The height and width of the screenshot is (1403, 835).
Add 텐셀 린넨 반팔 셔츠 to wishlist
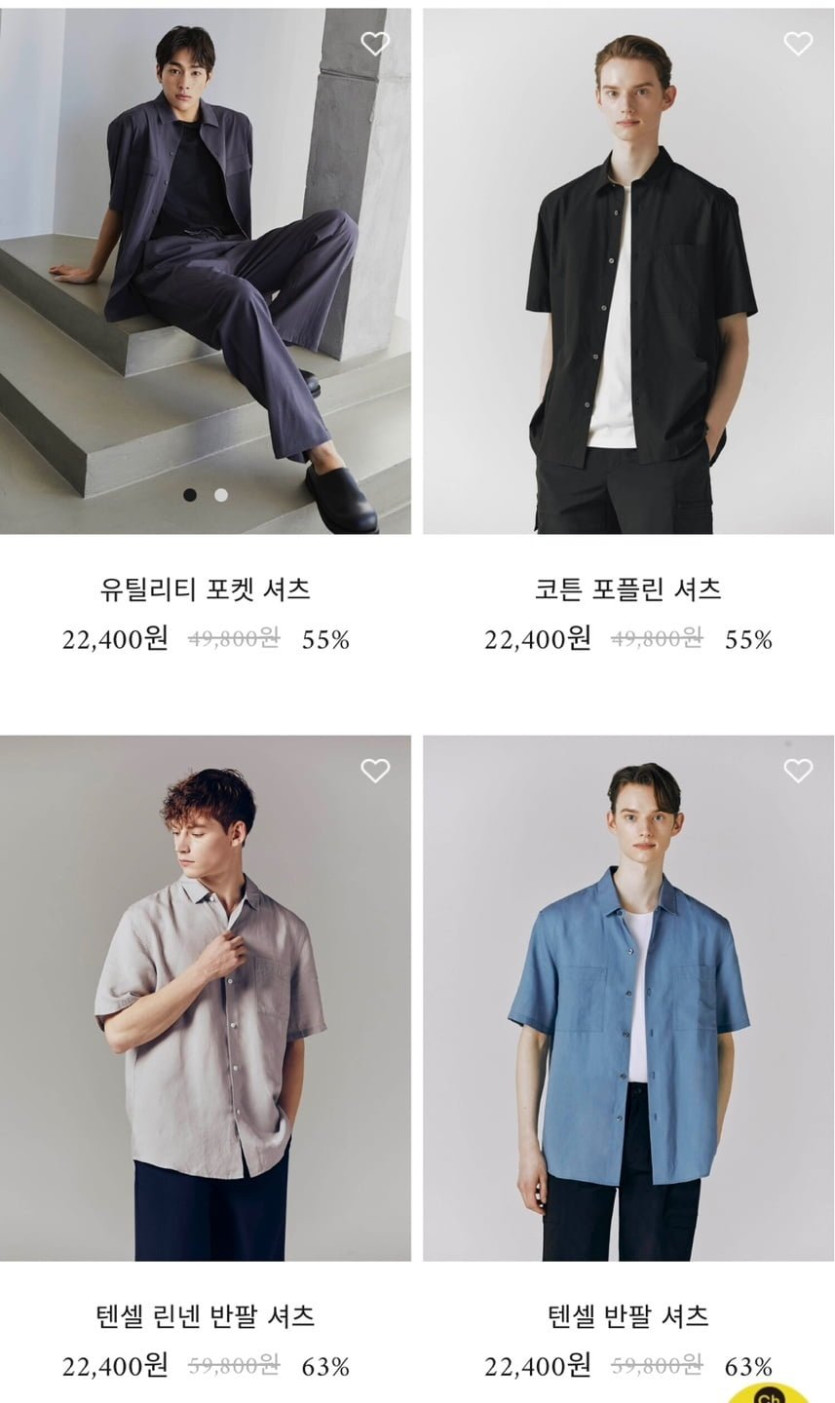(x=375, y=770)
